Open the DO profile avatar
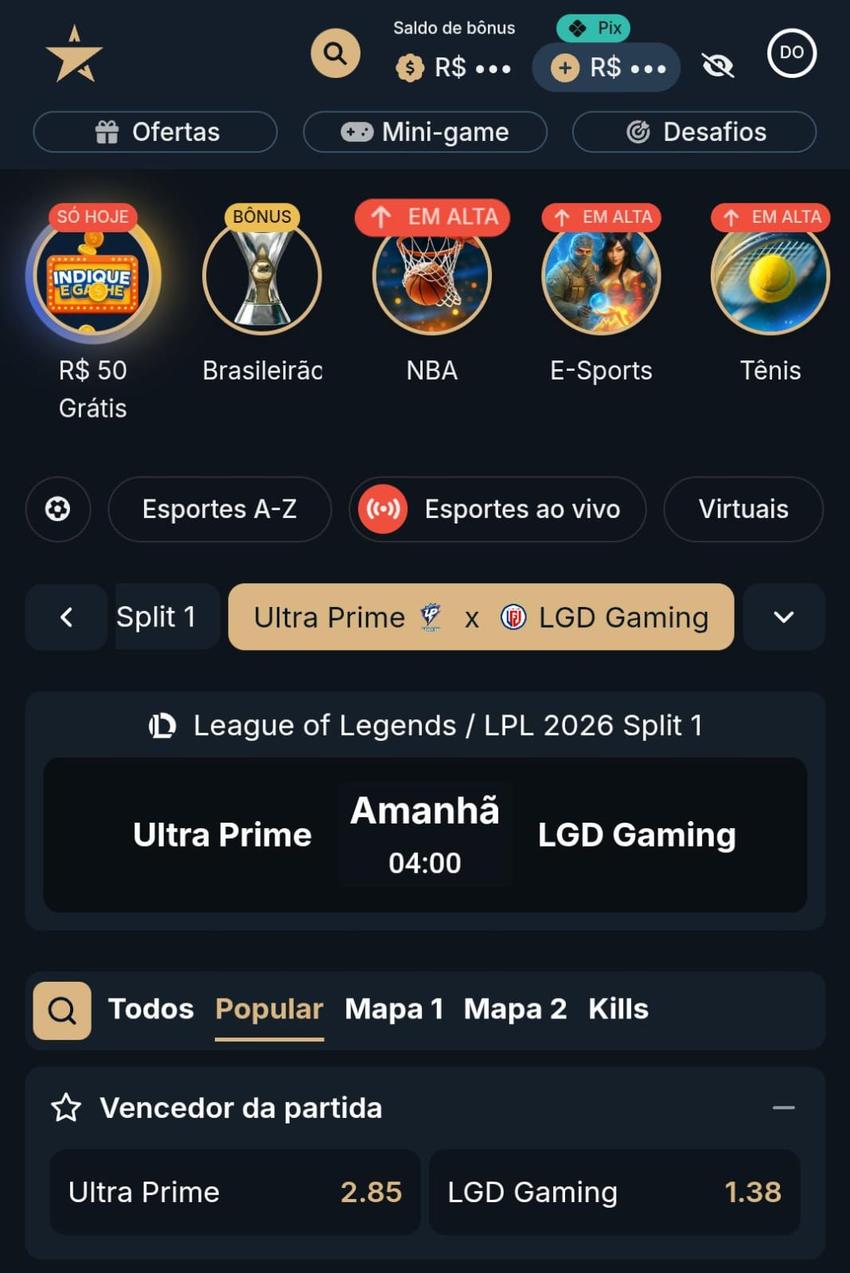Image resolution: width=850 pixels, height=1273 pixels. 791,53
